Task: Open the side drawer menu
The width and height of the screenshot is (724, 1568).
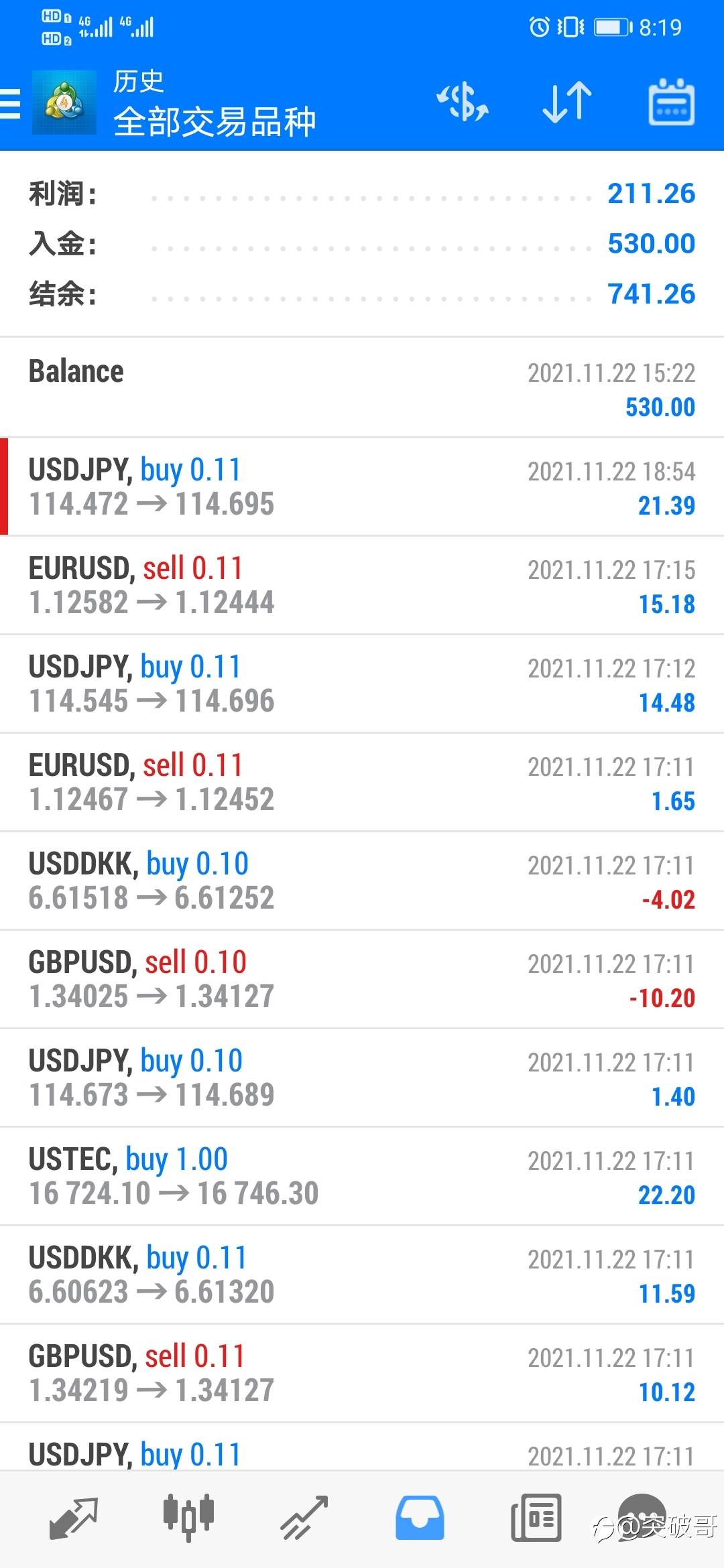Action: point(11,104)
